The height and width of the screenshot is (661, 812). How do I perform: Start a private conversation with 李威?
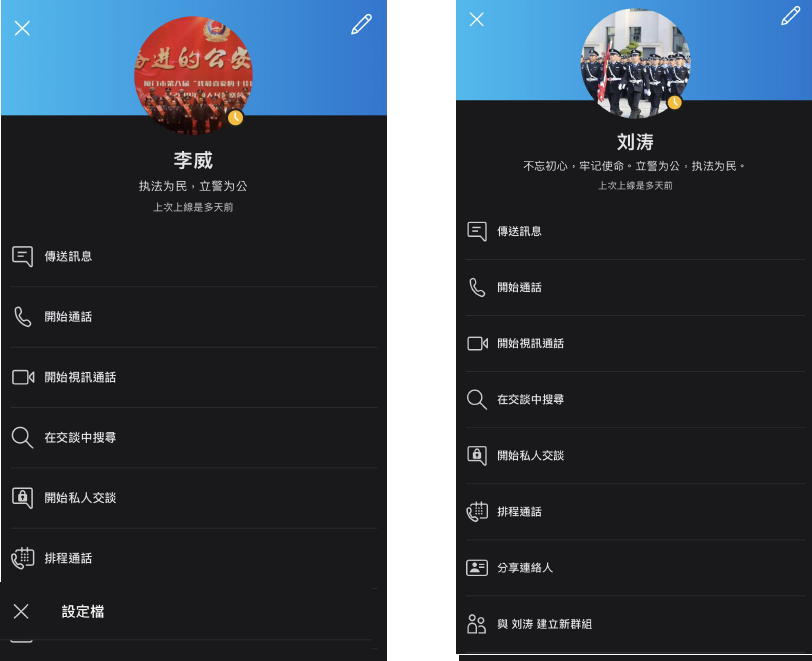(80, 497)
